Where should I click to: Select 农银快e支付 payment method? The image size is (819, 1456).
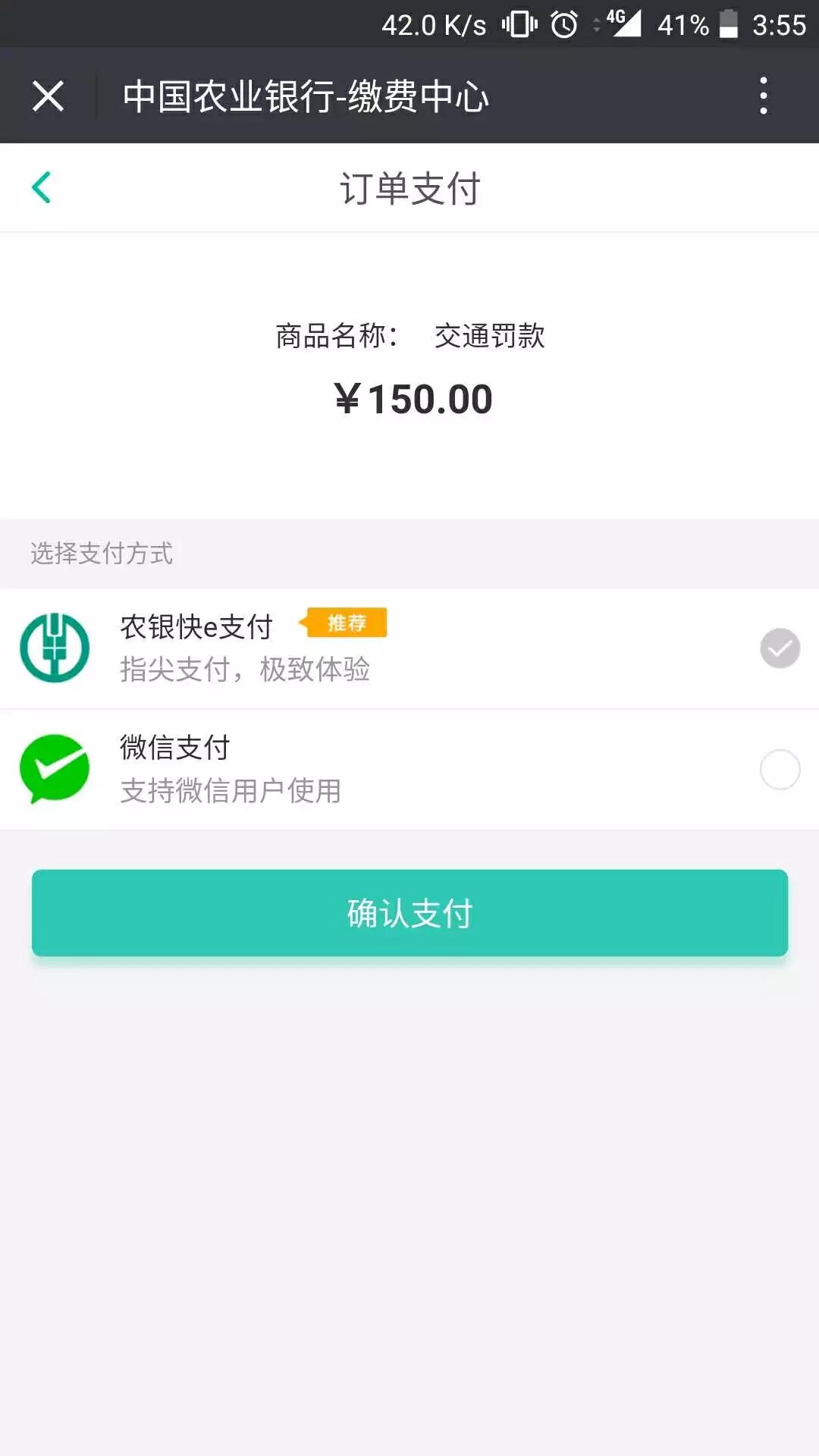pyautogui.click(x=409, y=648)
